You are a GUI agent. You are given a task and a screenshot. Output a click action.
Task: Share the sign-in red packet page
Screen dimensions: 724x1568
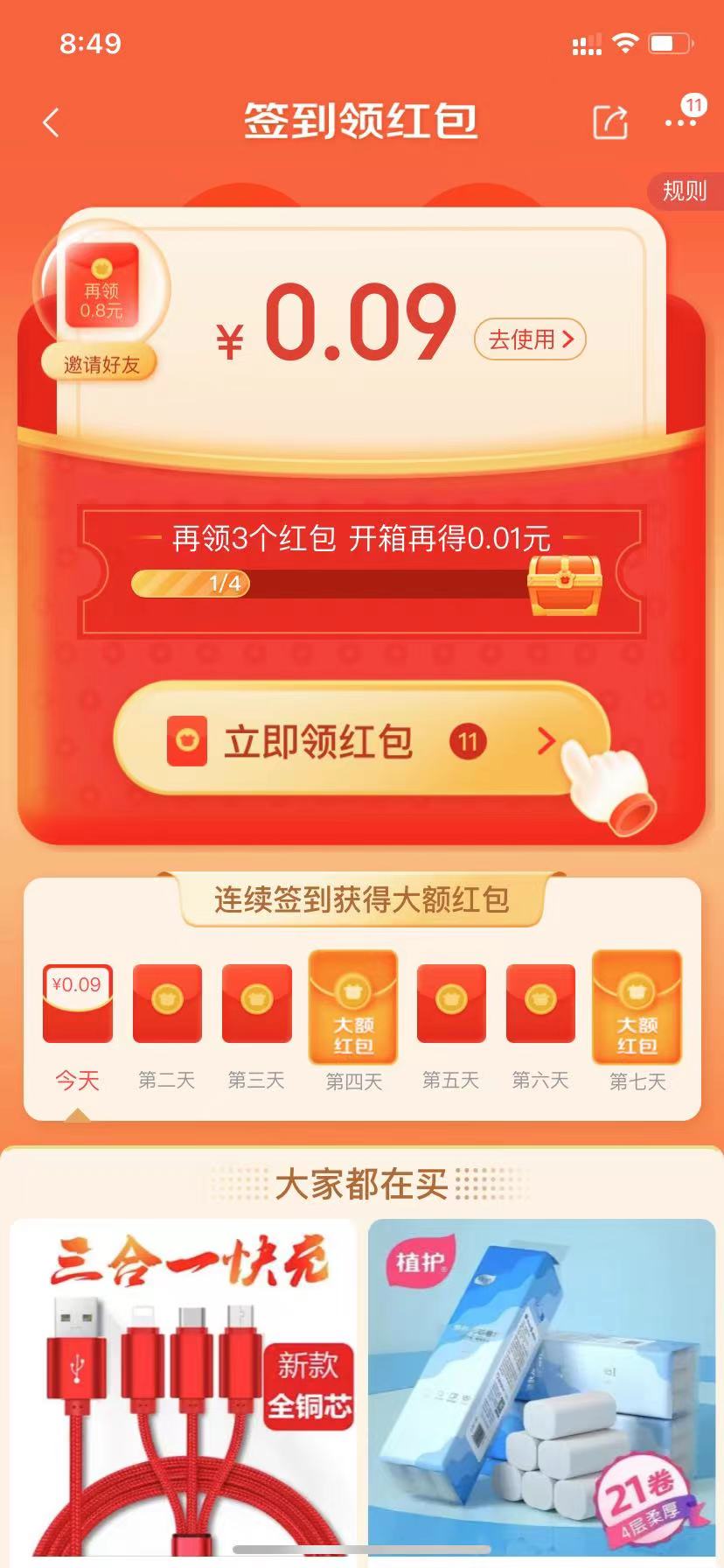610,122
